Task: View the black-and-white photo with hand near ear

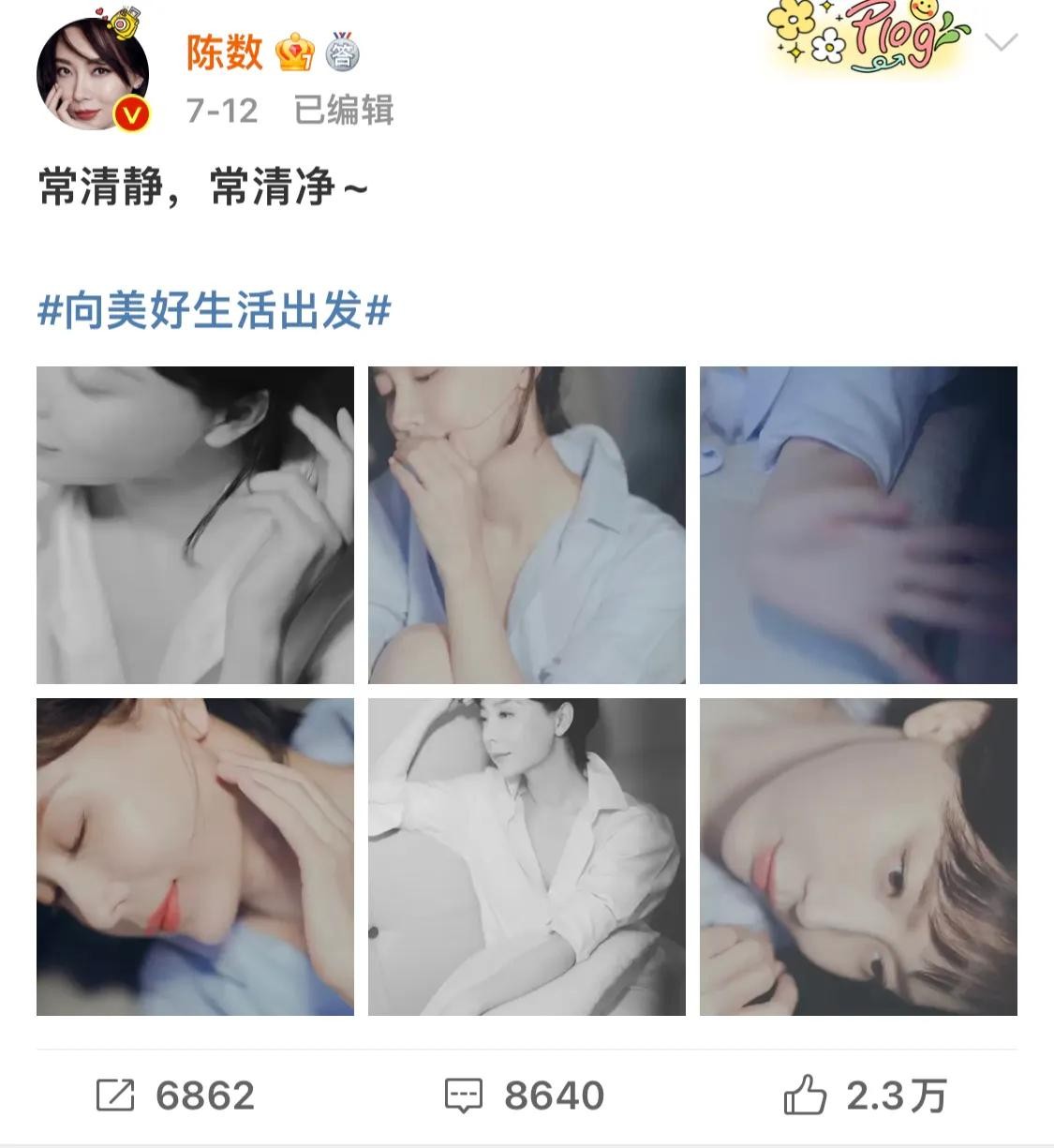Action: click(x=195, y=525)
